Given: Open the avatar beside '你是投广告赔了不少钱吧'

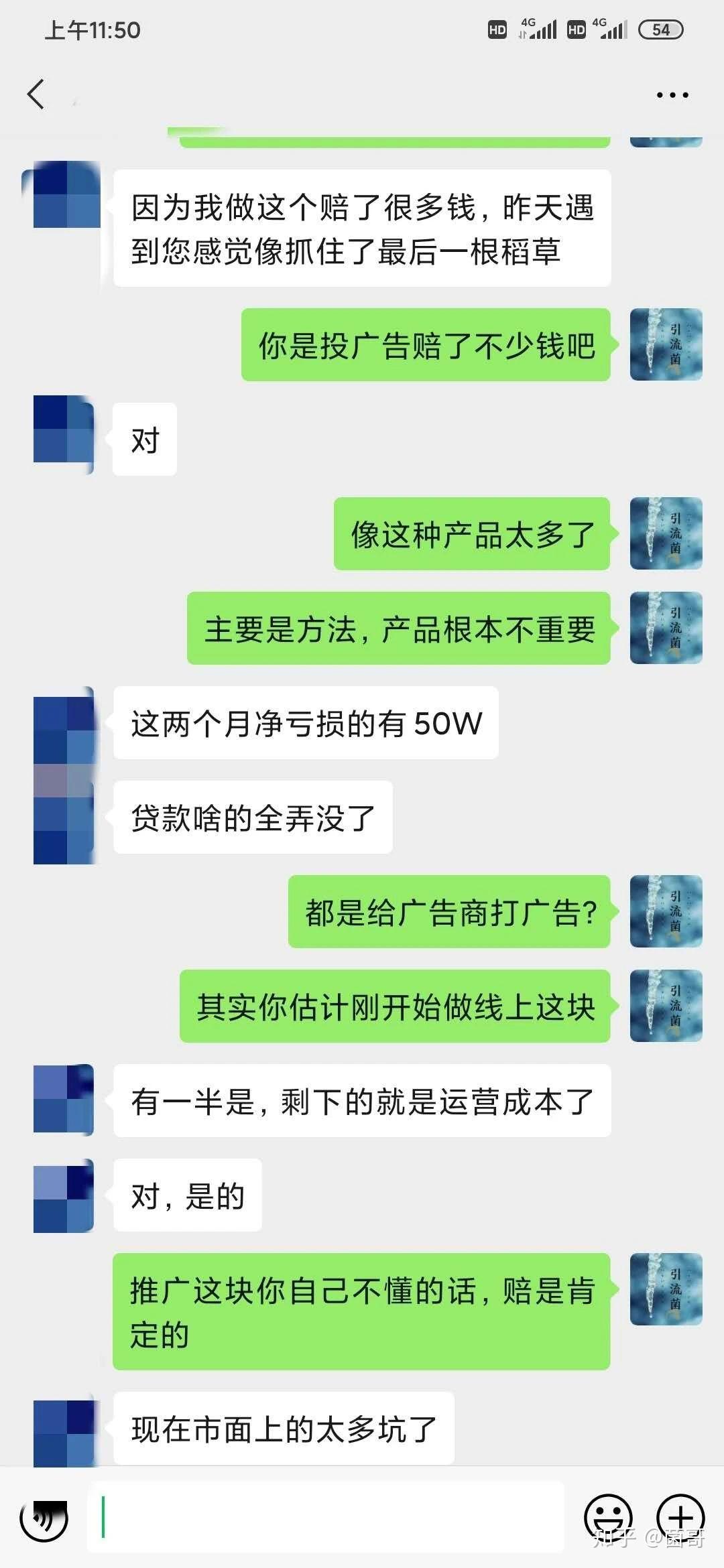Looking at the screenshot, I should 666,344.
